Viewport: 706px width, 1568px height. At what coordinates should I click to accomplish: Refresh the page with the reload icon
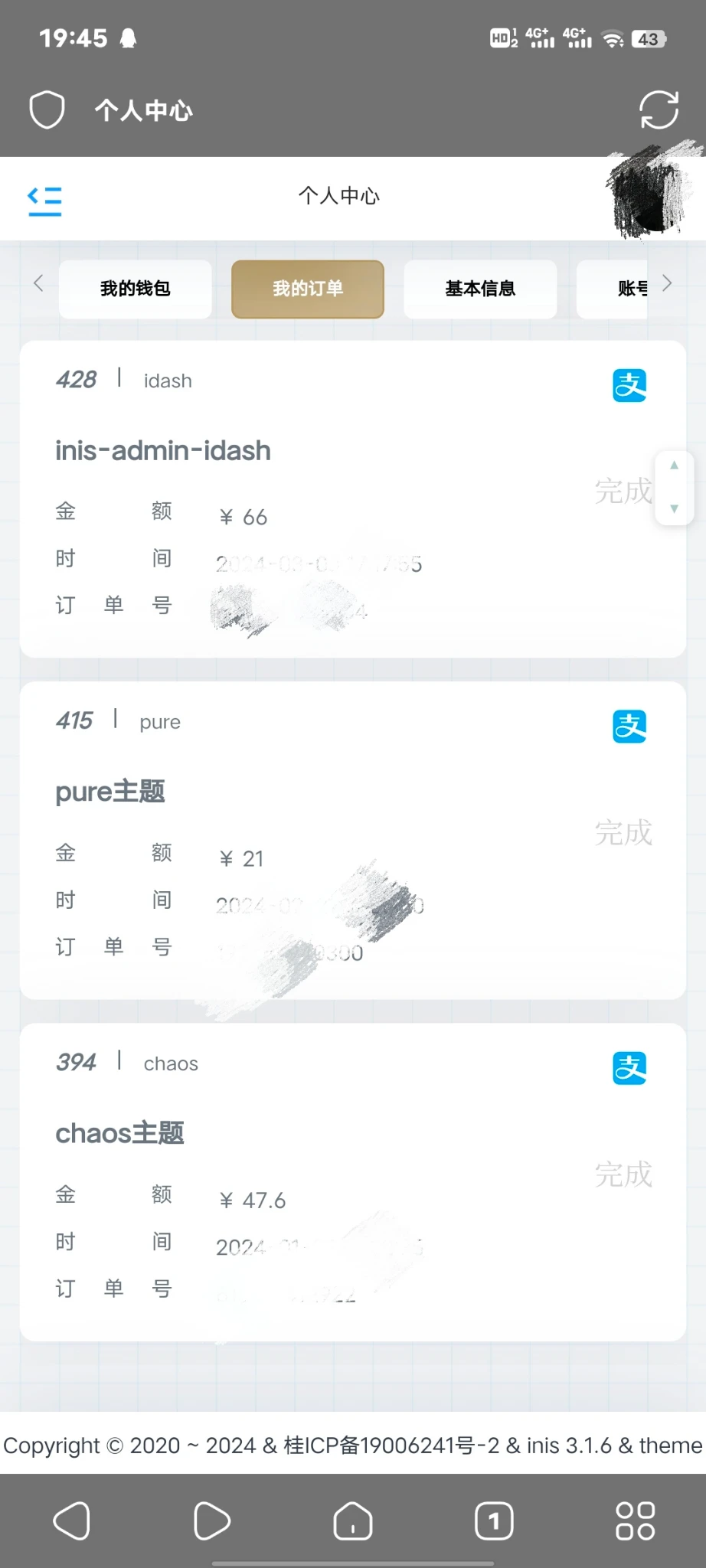pyautogui.click(x=659, y=110)
